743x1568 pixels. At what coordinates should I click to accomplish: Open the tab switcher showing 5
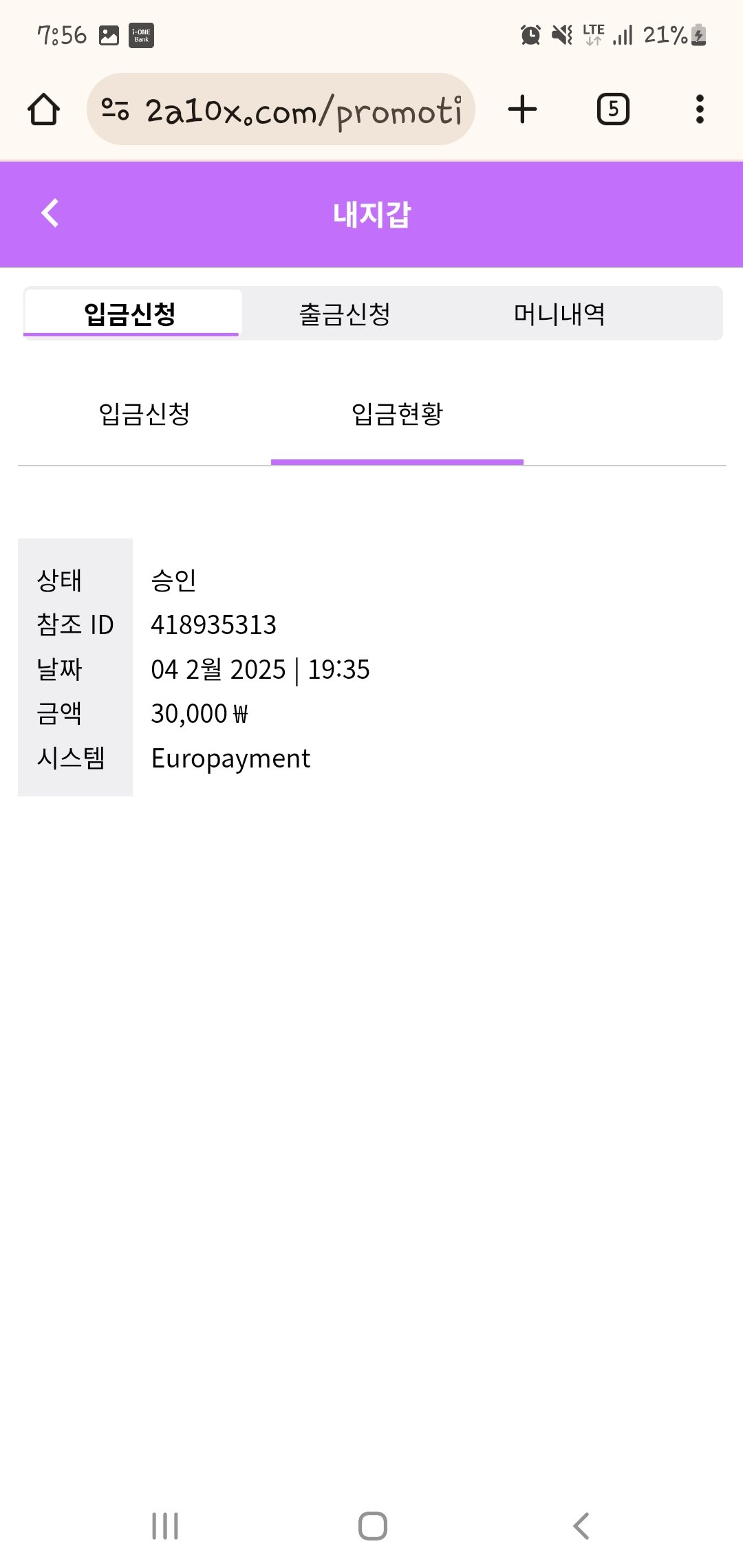pos(613,110)
